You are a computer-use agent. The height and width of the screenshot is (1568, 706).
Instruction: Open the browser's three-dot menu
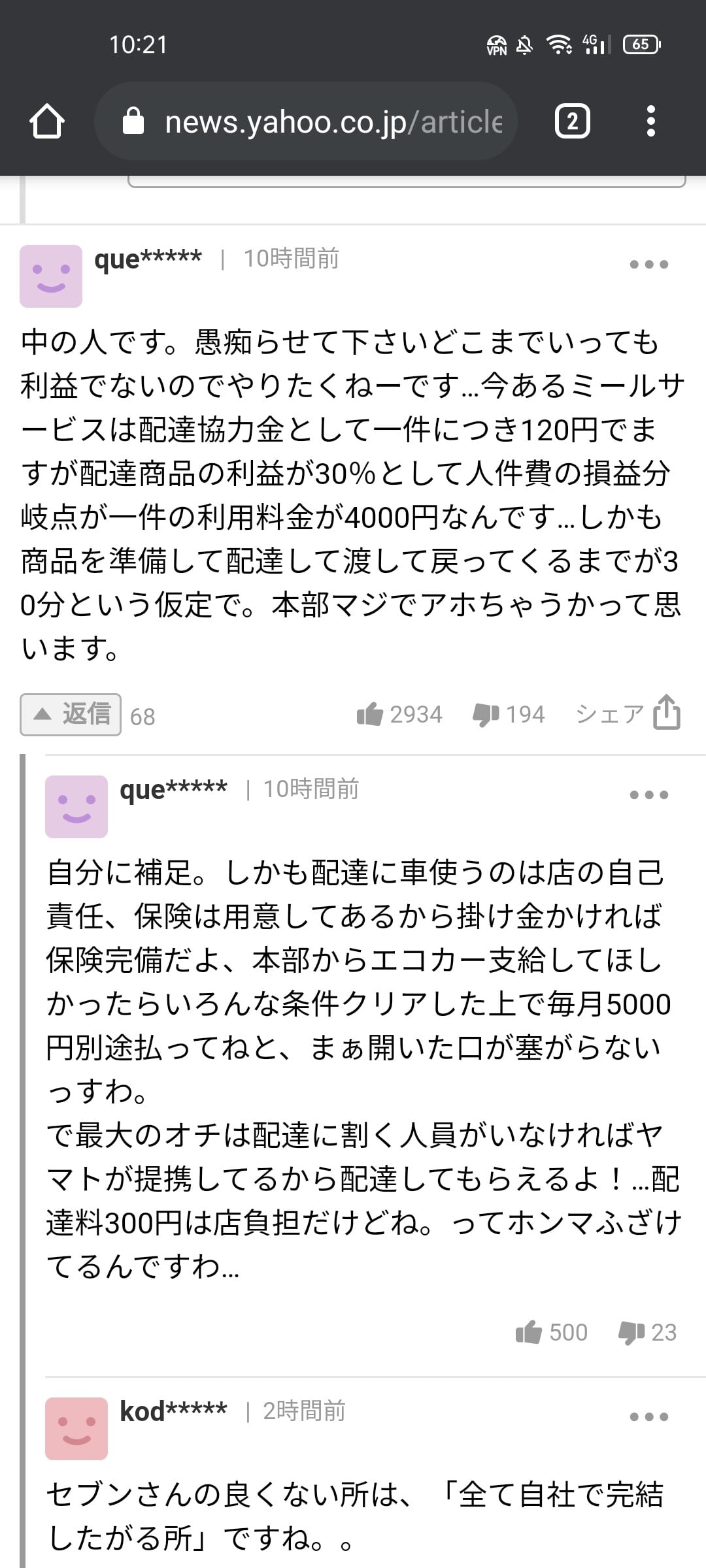(650, 122)
